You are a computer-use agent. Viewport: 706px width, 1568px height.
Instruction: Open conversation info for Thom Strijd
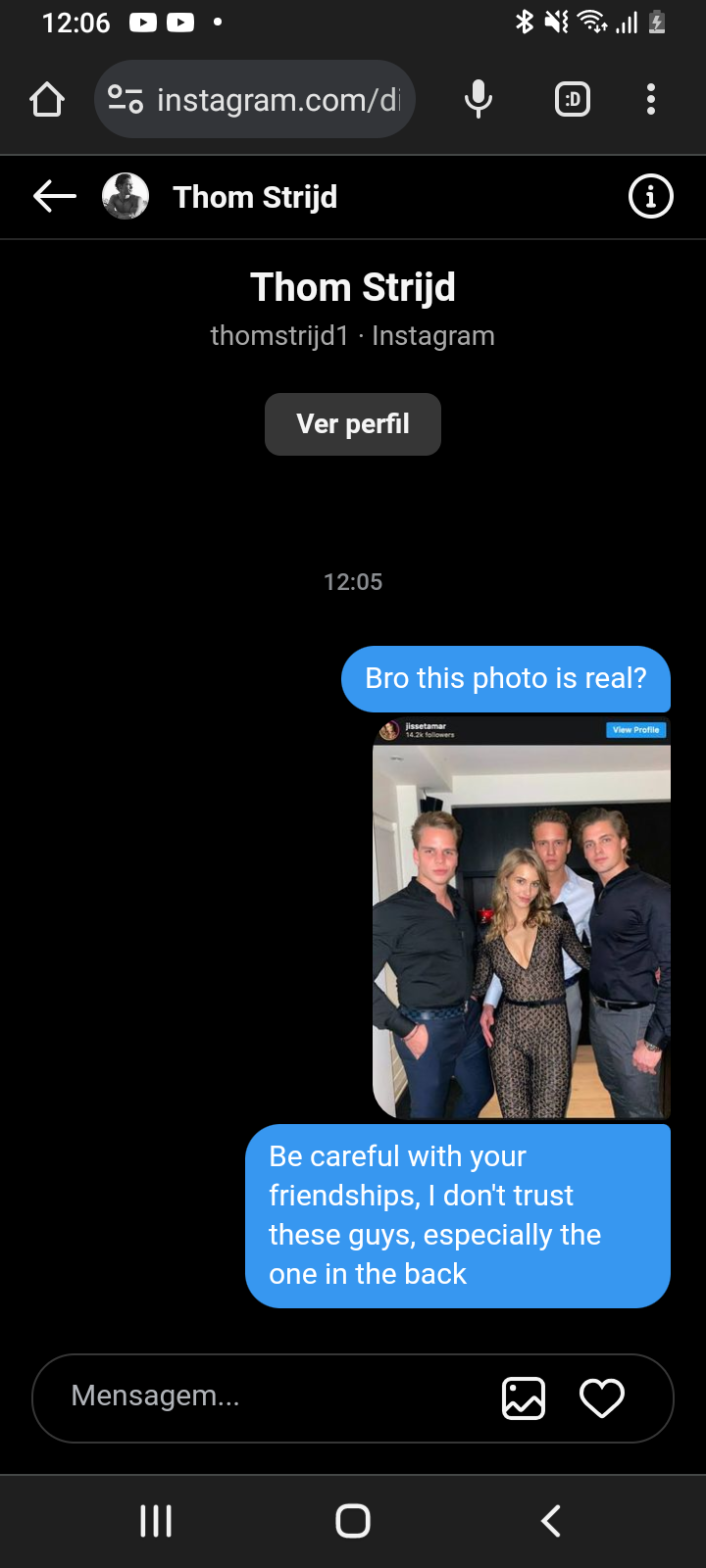point(650,197)
